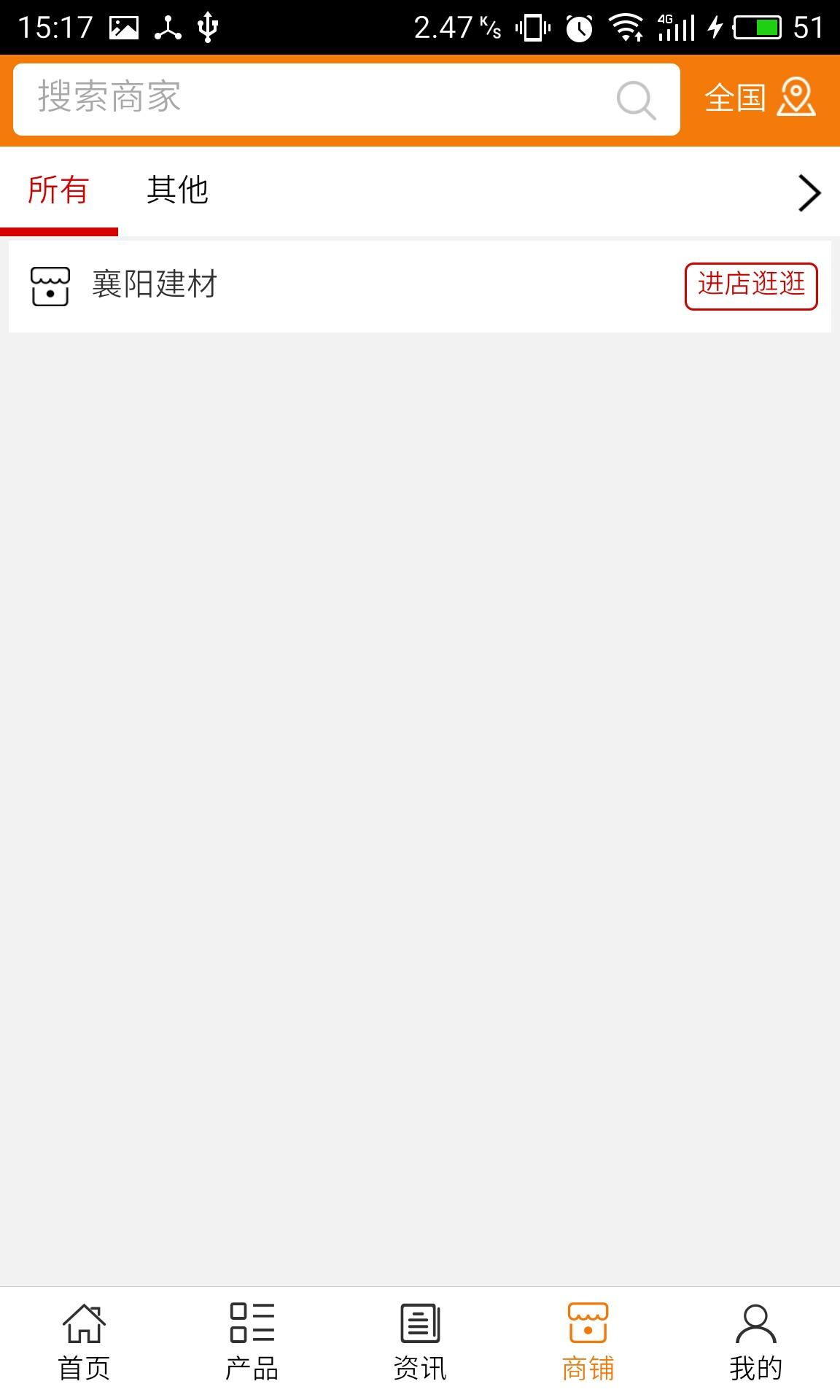Screen dimensions: 840x1400
Task: Tap the 搜索商家 search field
Action: pos(314,99)
